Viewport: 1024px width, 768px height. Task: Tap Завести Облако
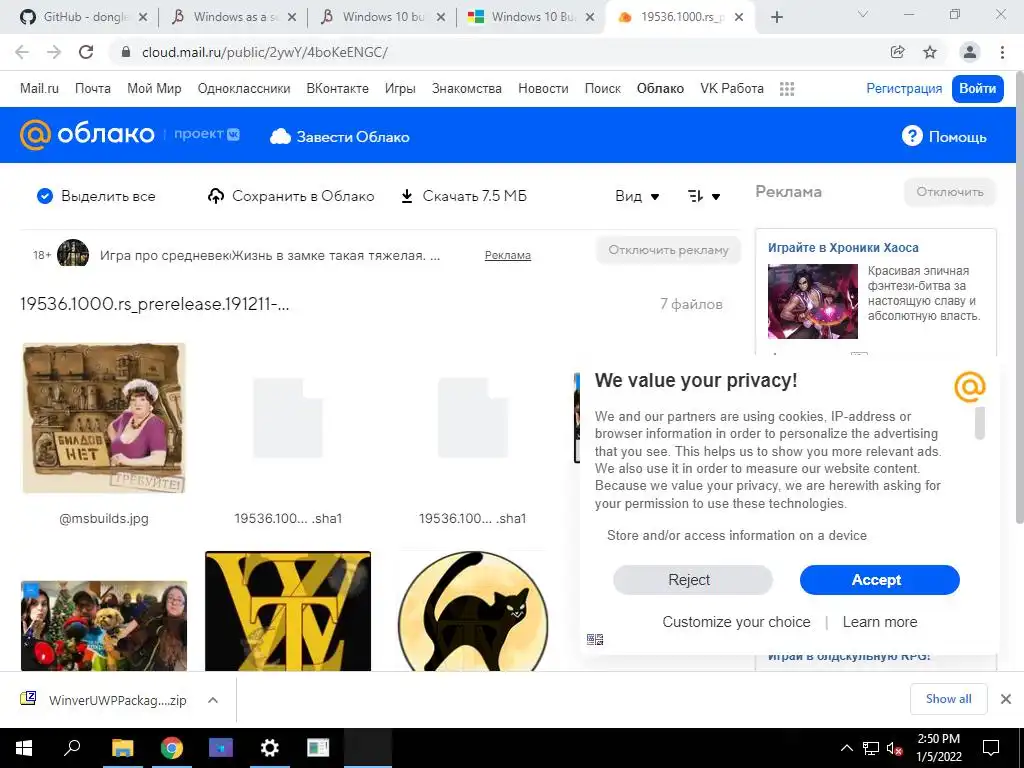(x=340, y=137)
